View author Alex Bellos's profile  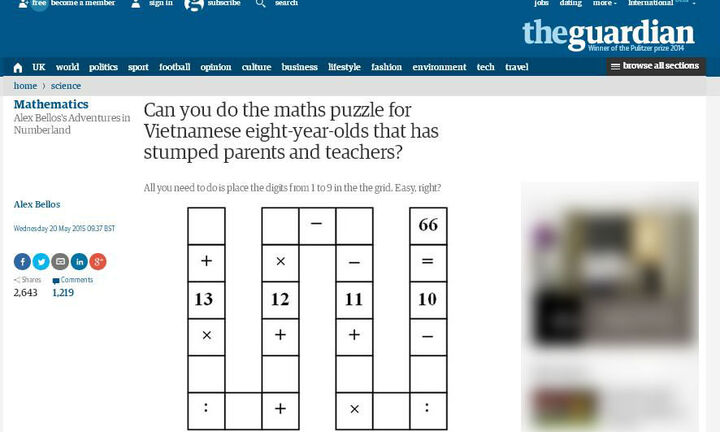coord(37,204)
